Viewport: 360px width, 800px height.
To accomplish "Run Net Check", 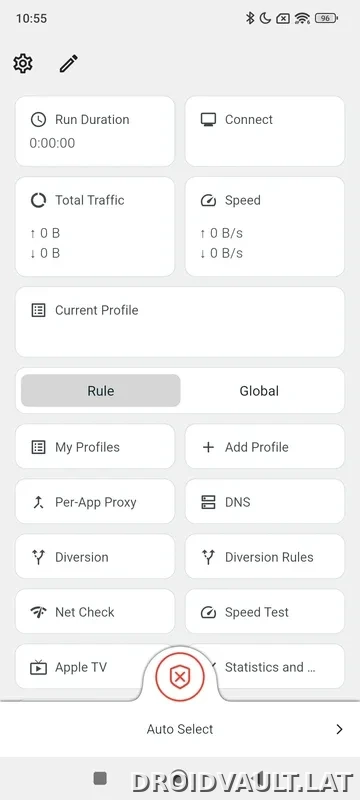I will [95, 612].
